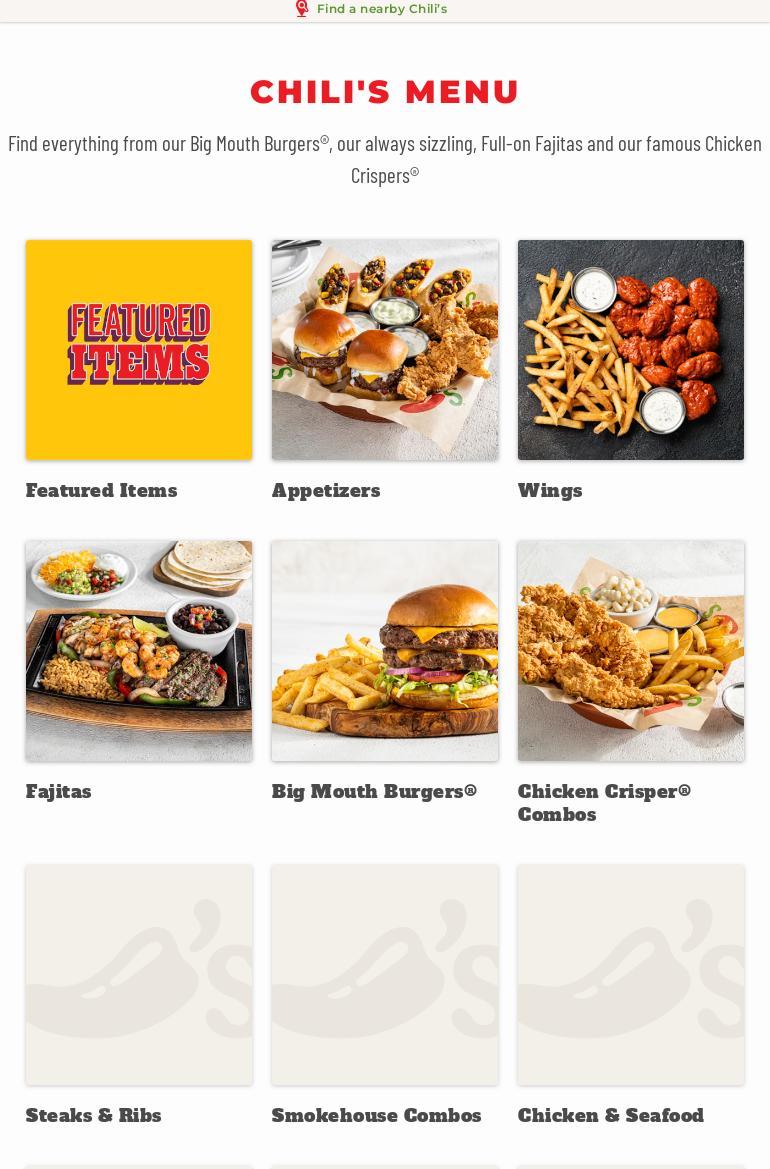Screen dimensions: 770x1169
Task: Browse the Fajitas menu
Action: pos(139,651)
